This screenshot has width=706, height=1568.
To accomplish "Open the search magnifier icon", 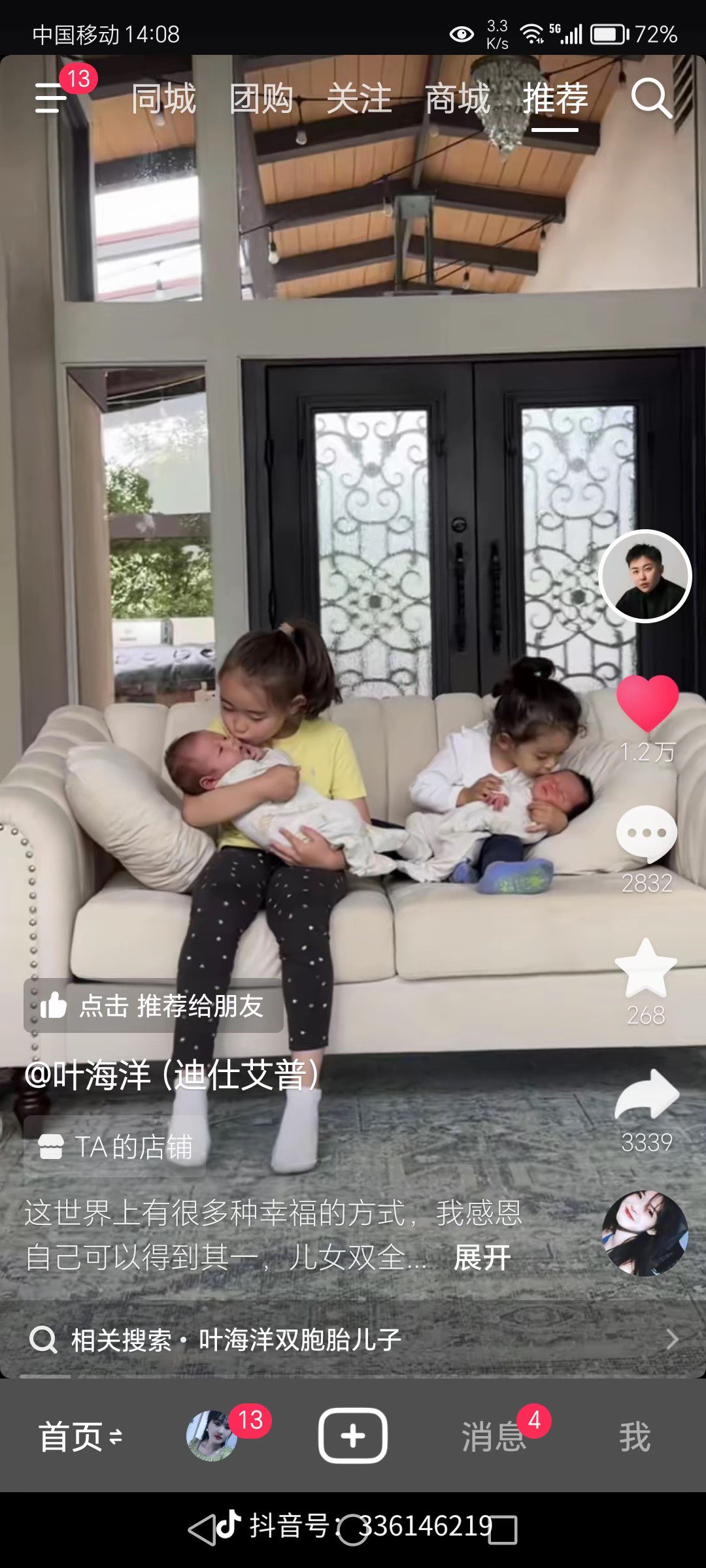I will click(x=651, y=99).
